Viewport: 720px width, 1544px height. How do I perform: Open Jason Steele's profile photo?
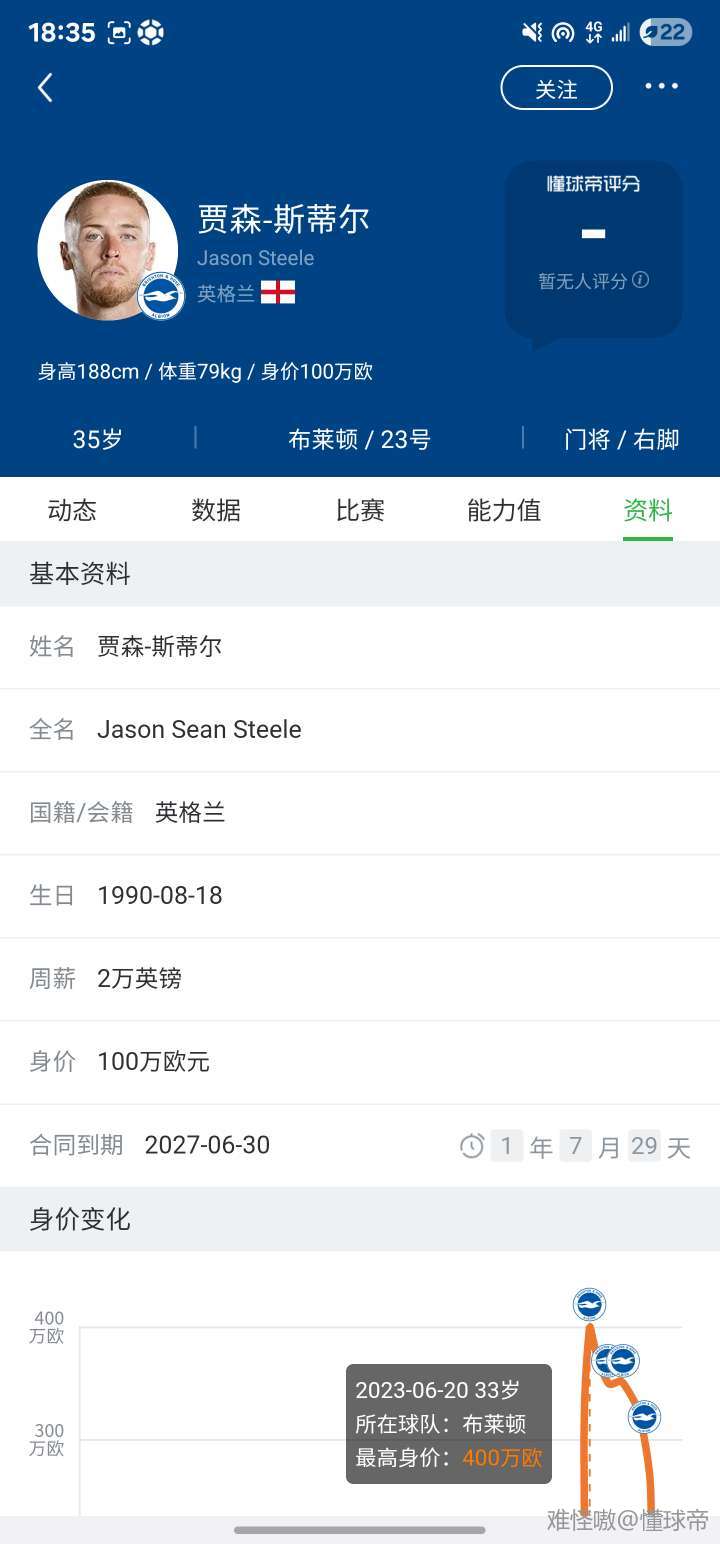107,250
